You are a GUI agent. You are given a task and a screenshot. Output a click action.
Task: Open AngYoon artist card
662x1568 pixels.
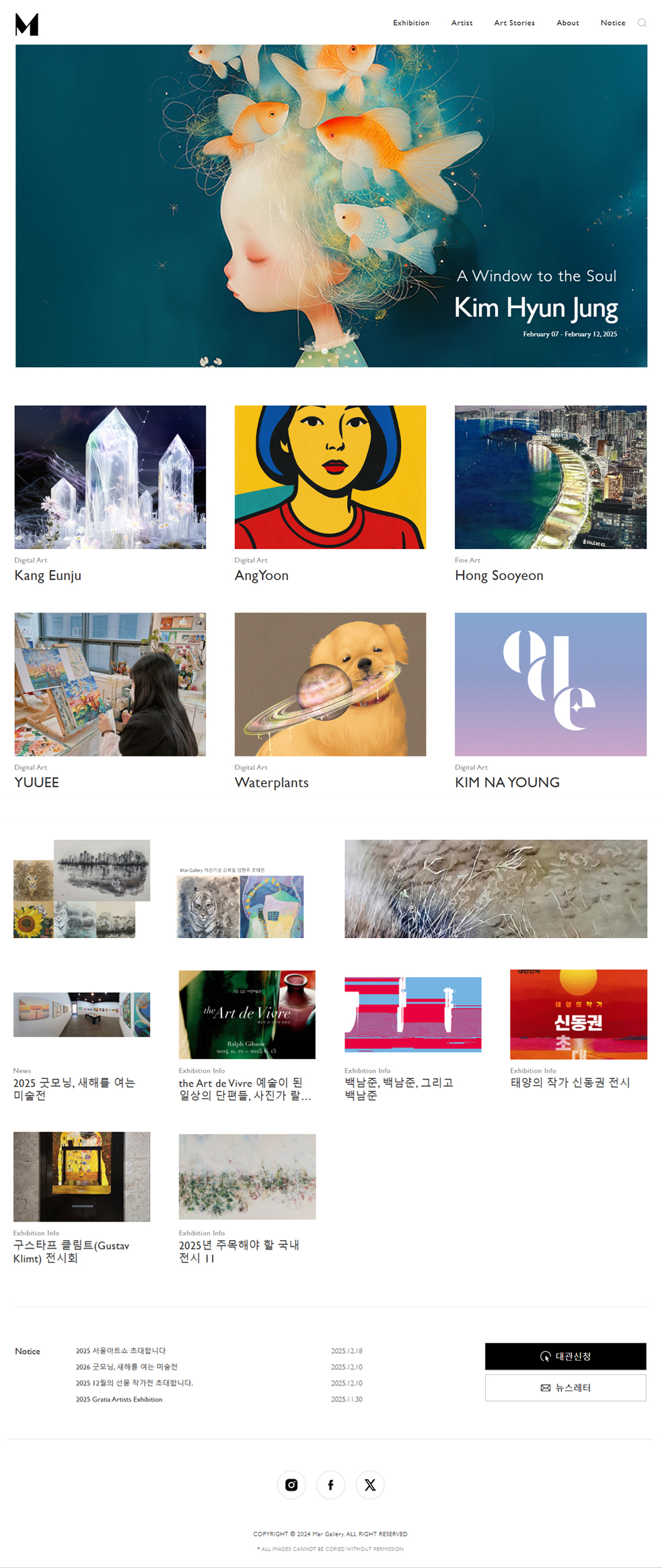coord(330,477)
